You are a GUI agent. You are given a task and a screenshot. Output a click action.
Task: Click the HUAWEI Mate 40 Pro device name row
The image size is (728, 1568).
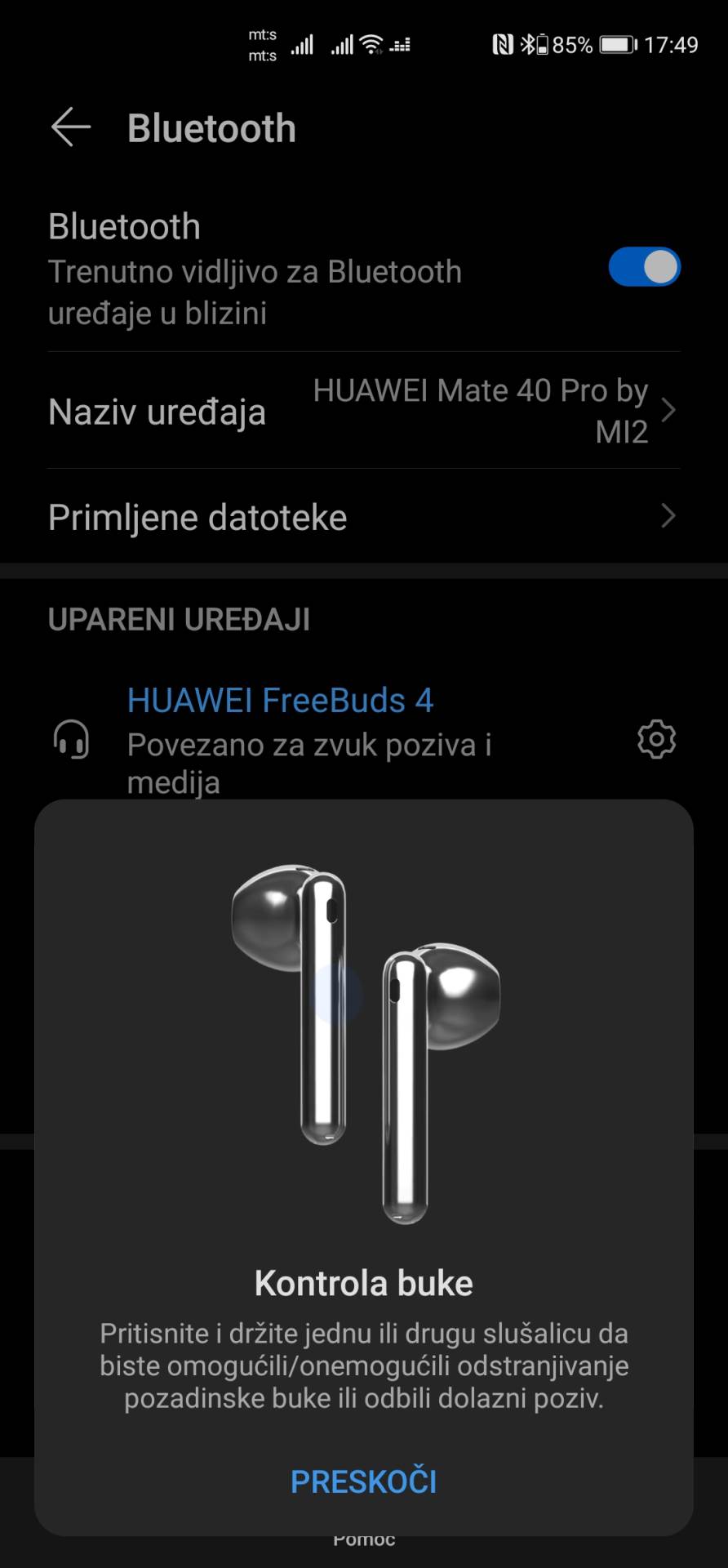[x=363, y=411]
